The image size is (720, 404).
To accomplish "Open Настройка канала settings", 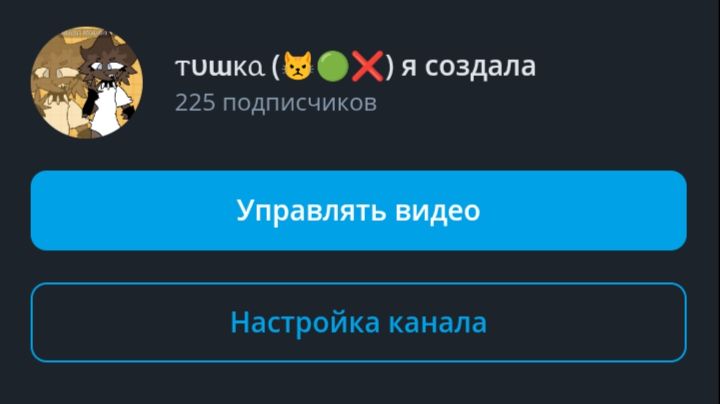I will [x=358, y=323].
